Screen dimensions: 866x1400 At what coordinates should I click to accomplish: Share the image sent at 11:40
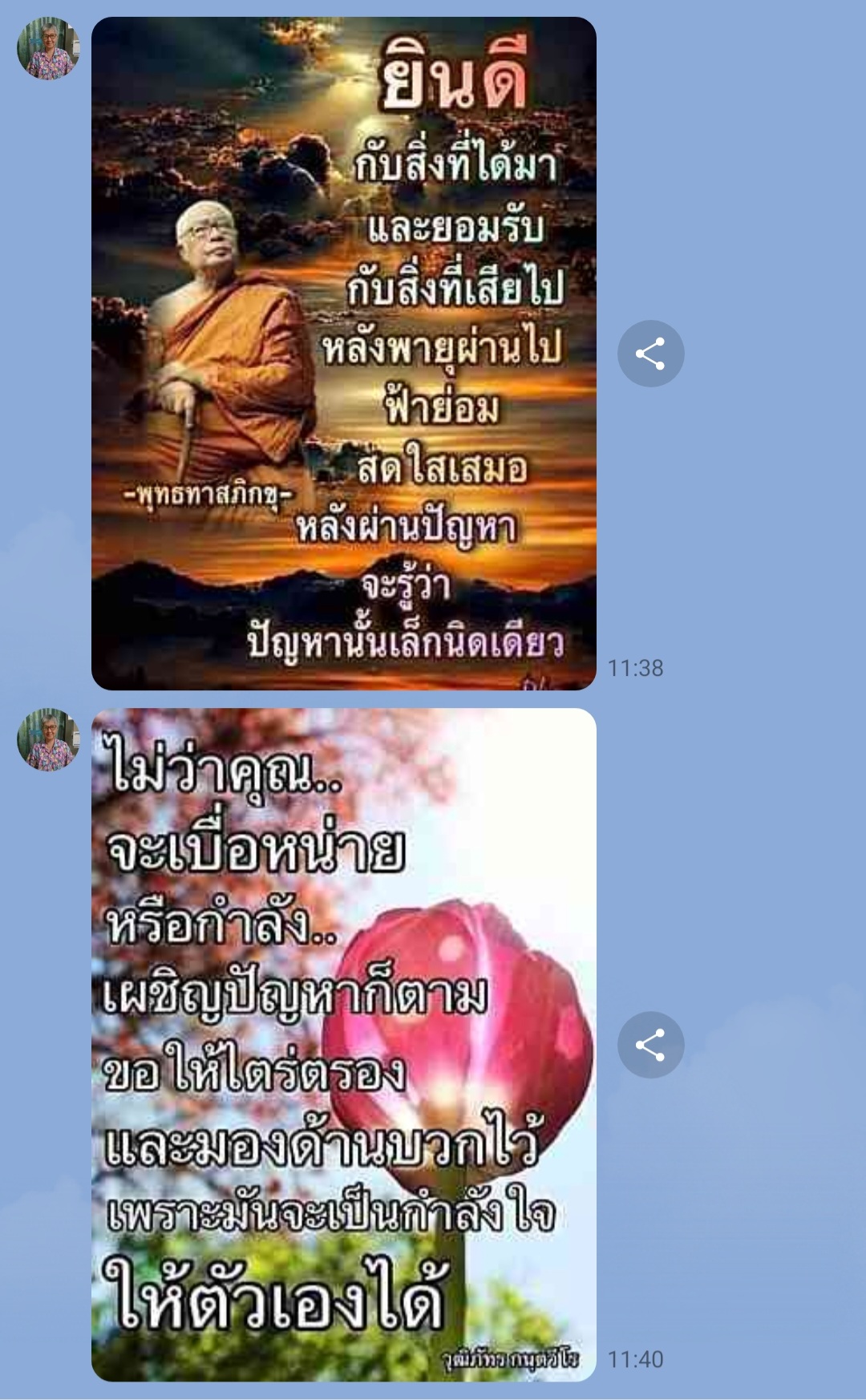[650, 1045]
